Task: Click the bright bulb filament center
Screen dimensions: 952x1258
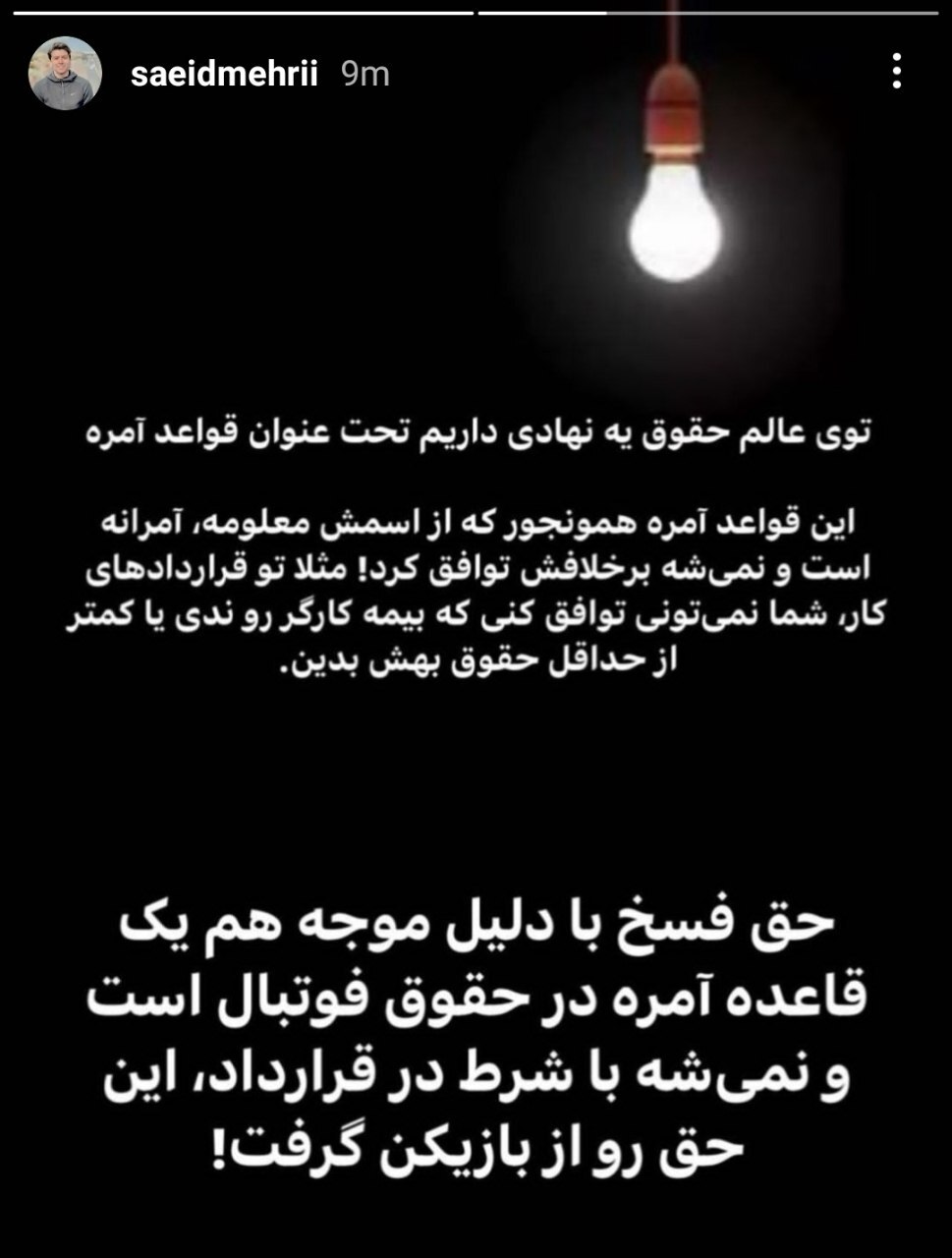Action: tap(676, 231)
